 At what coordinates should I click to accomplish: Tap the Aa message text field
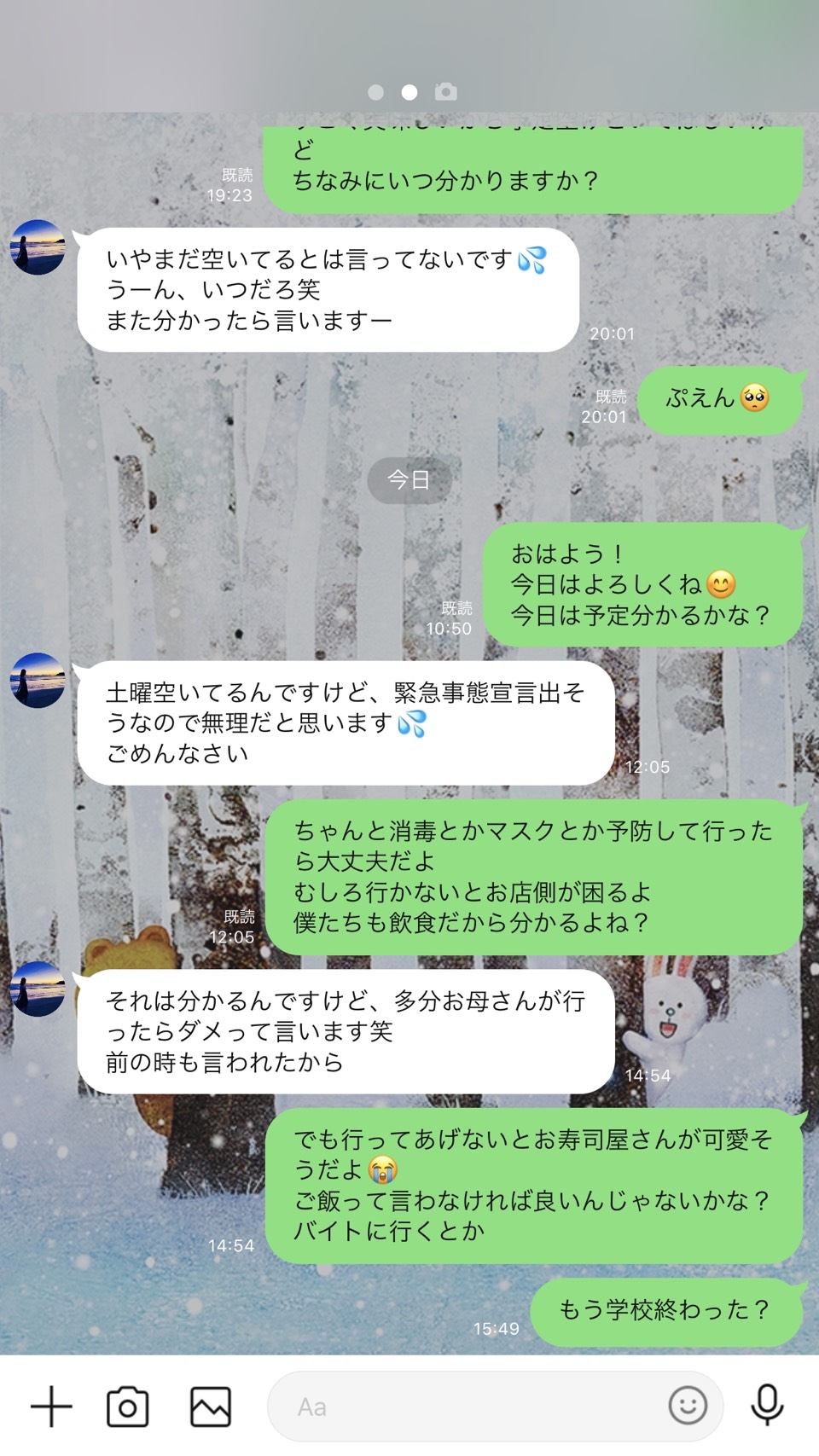click(495, 1407)
